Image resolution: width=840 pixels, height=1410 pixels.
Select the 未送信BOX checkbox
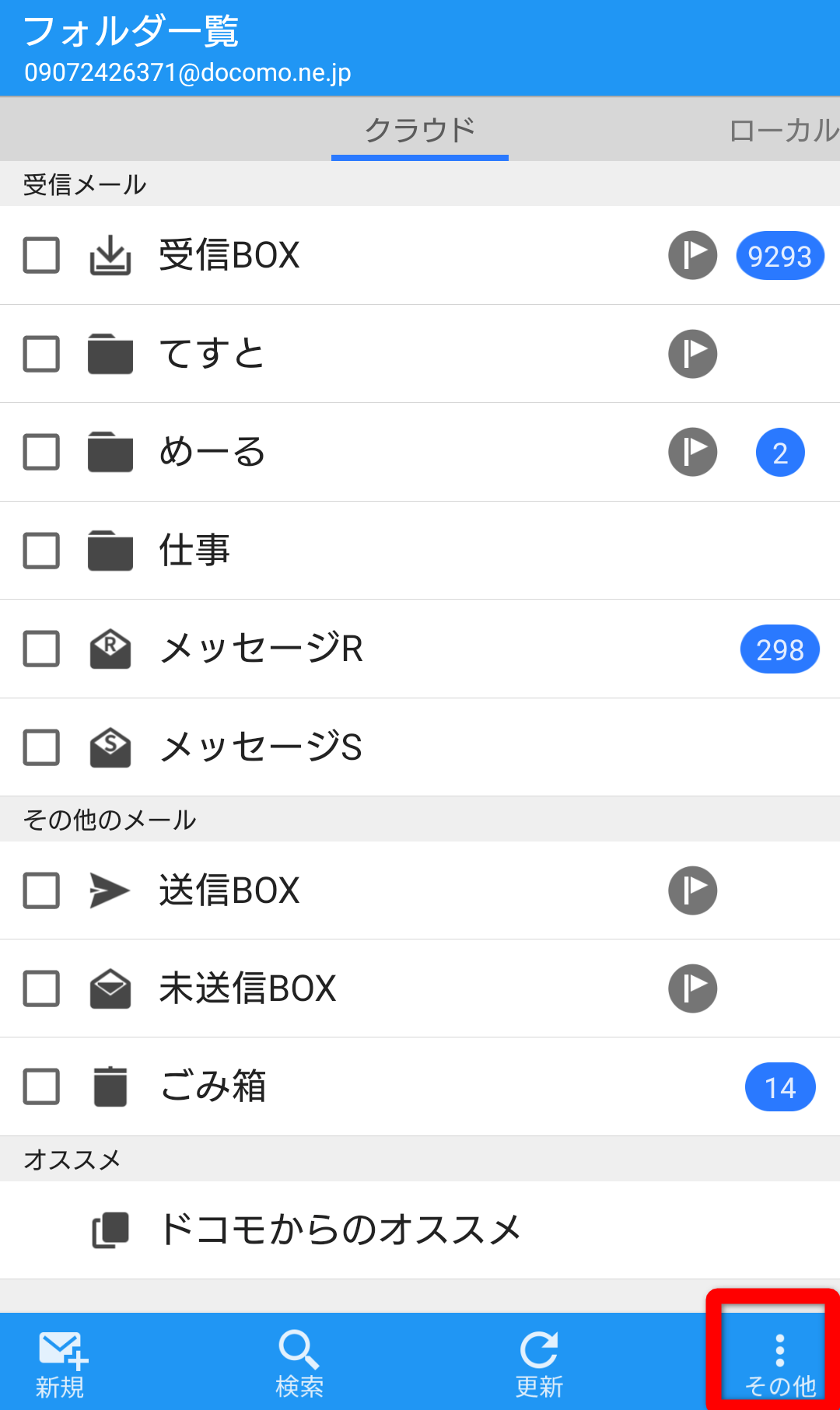coord(41,988)
